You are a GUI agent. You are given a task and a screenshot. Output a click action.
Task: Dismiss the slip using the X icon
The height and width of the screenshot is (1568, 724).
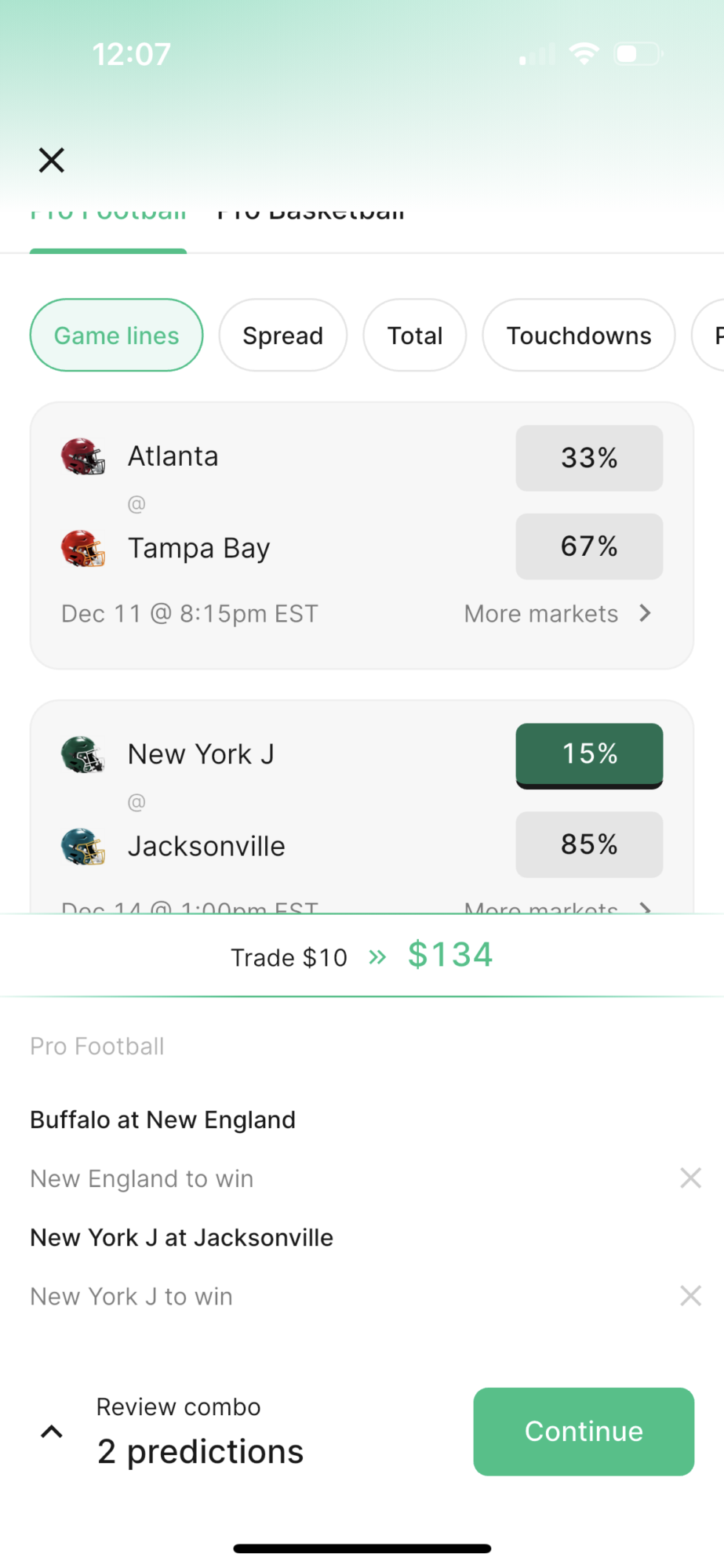50,159
